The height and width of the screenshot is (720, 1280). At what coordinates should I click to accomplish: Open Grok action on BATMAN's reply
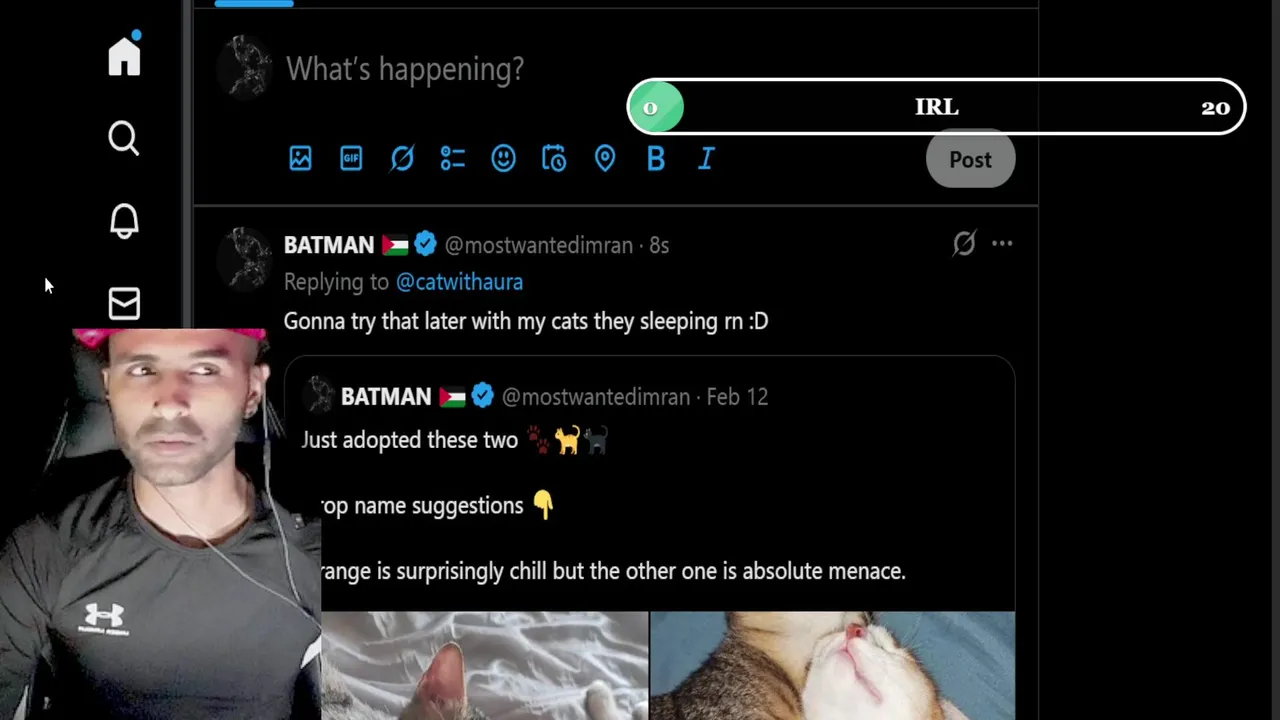tap(963, 244)
